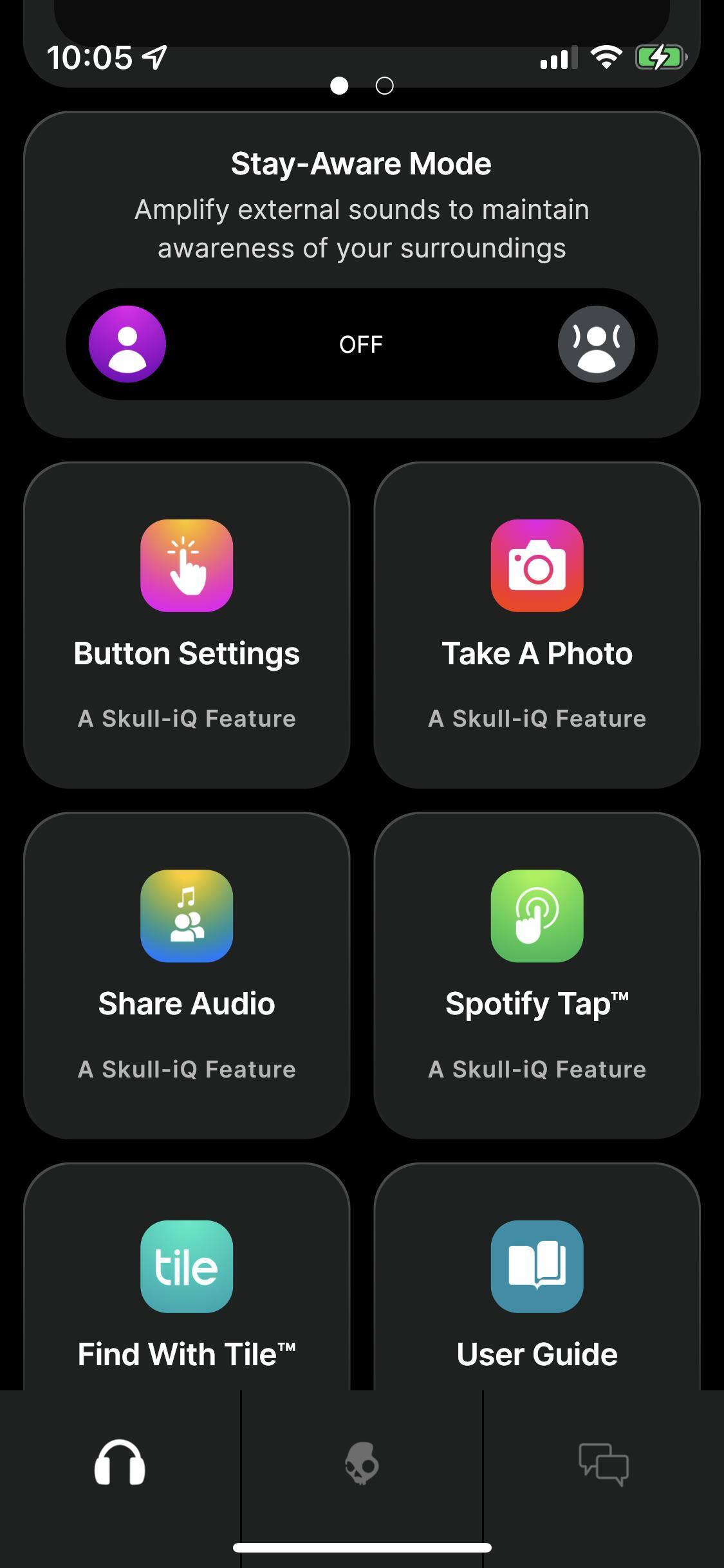This screenshot has height=1568, width=724.
Task: Select the purple Stay-Aware off icon
Action: [127, 344]
